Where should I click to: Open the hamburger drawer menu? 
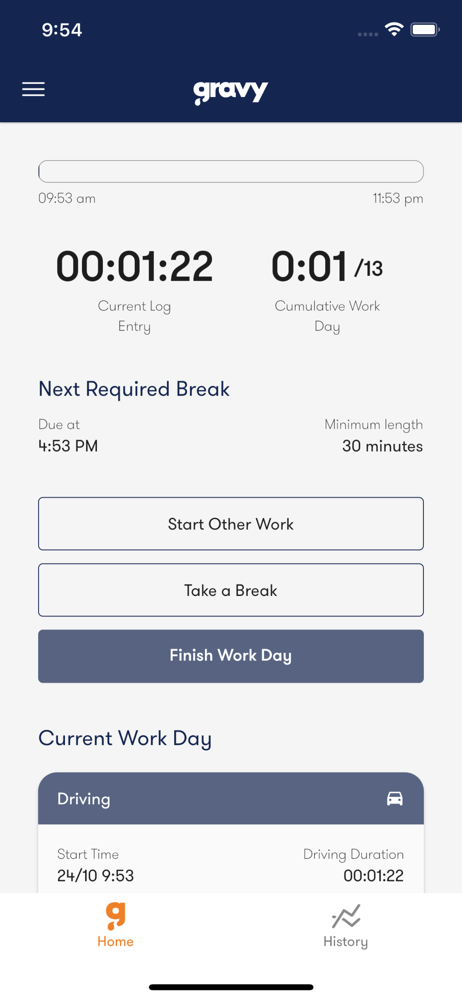tap(33, 89)
